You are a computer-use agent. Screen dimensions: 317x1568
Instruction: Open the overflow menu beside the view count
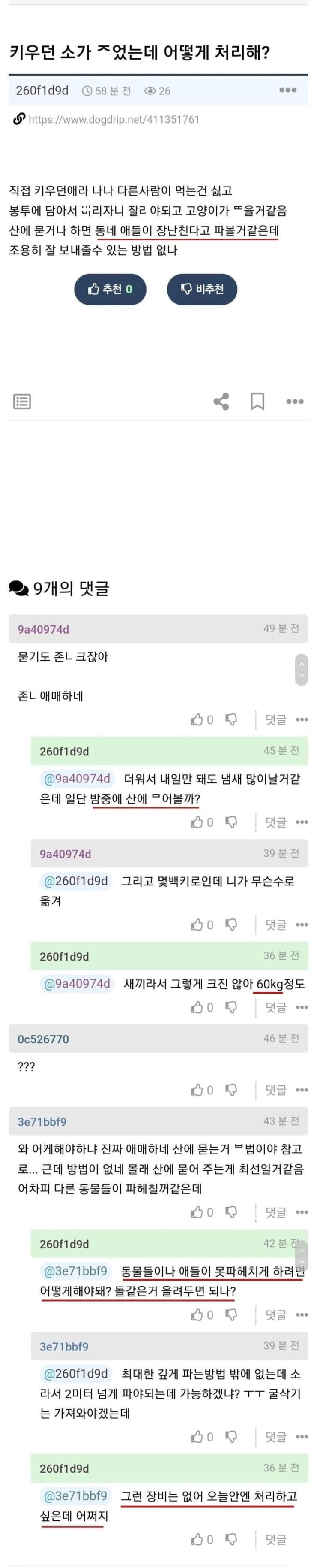288,90
